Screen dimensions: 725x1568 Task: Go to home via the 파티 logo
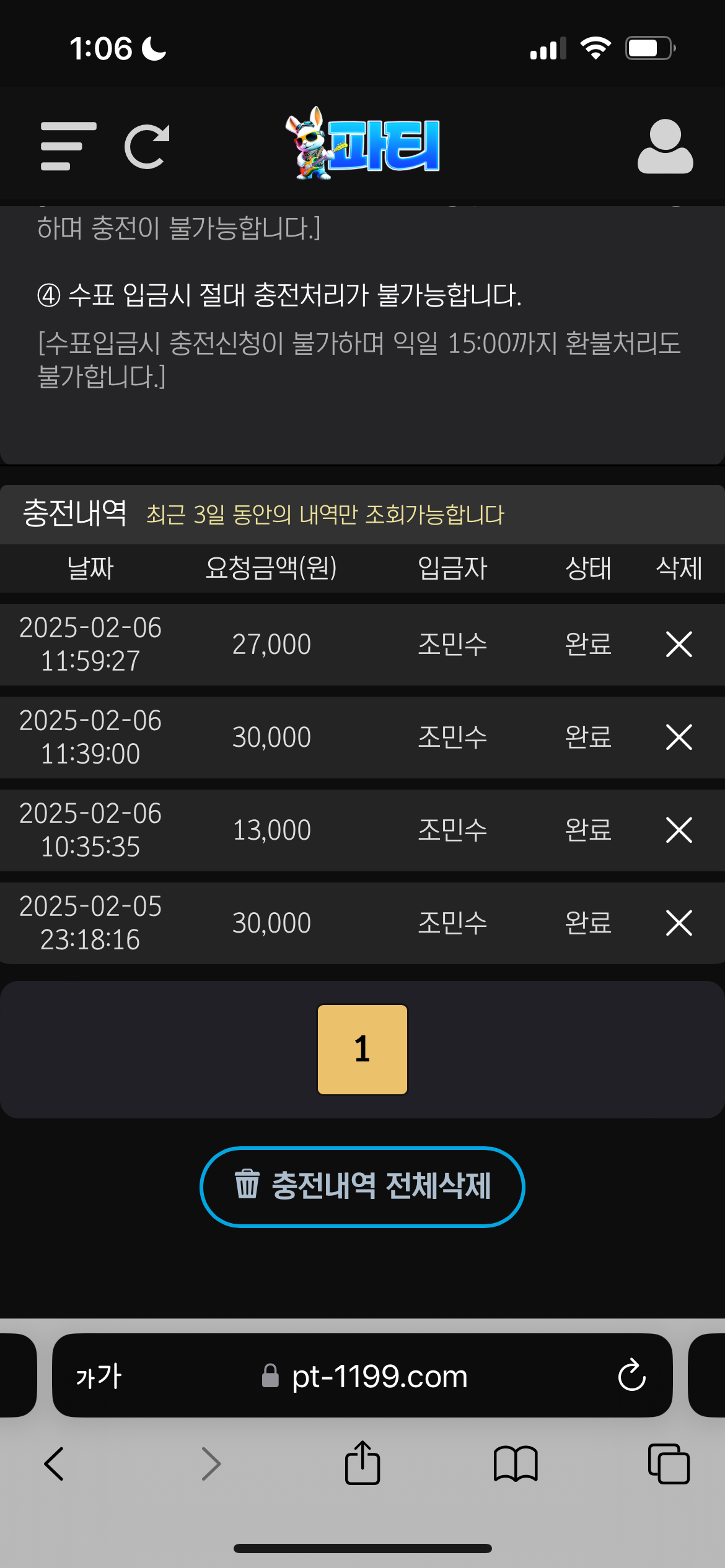coord(363,145)
